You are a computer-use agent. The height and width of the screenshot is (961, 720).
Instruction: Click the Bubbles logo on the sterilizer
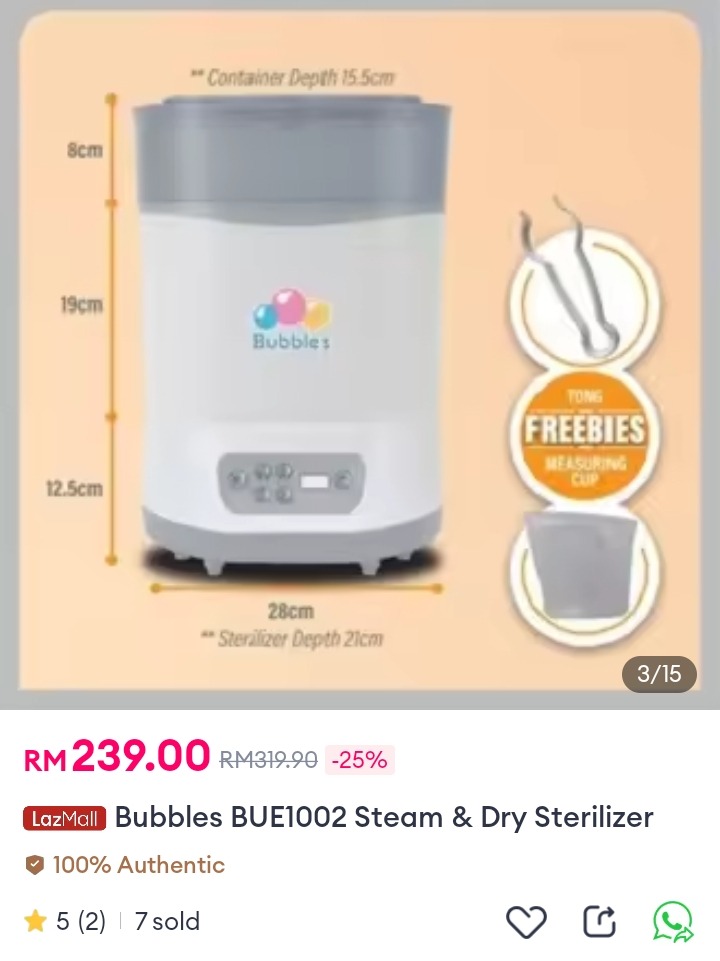click(x=290, y=320)
